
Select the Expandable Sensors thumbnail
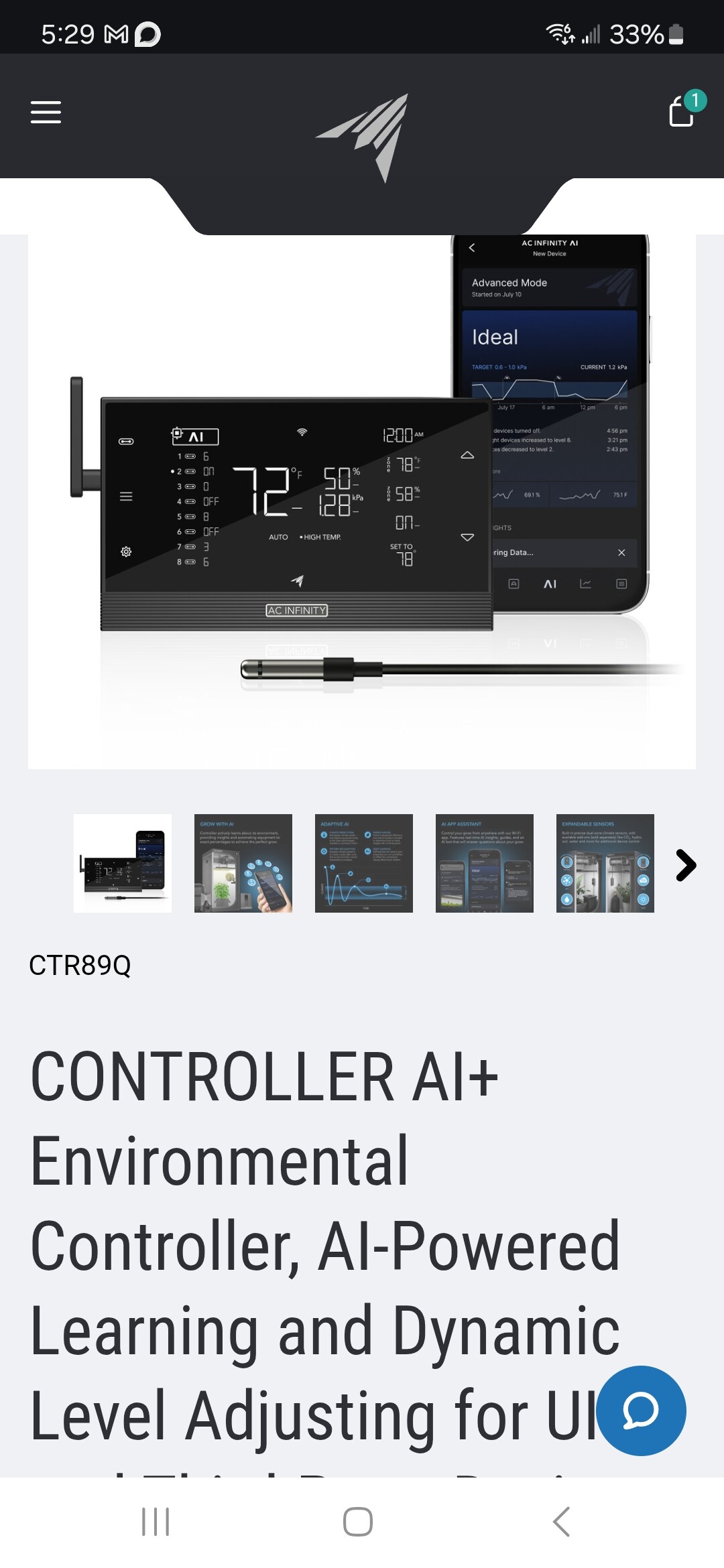pyautogui.click(x=605, y=863)
